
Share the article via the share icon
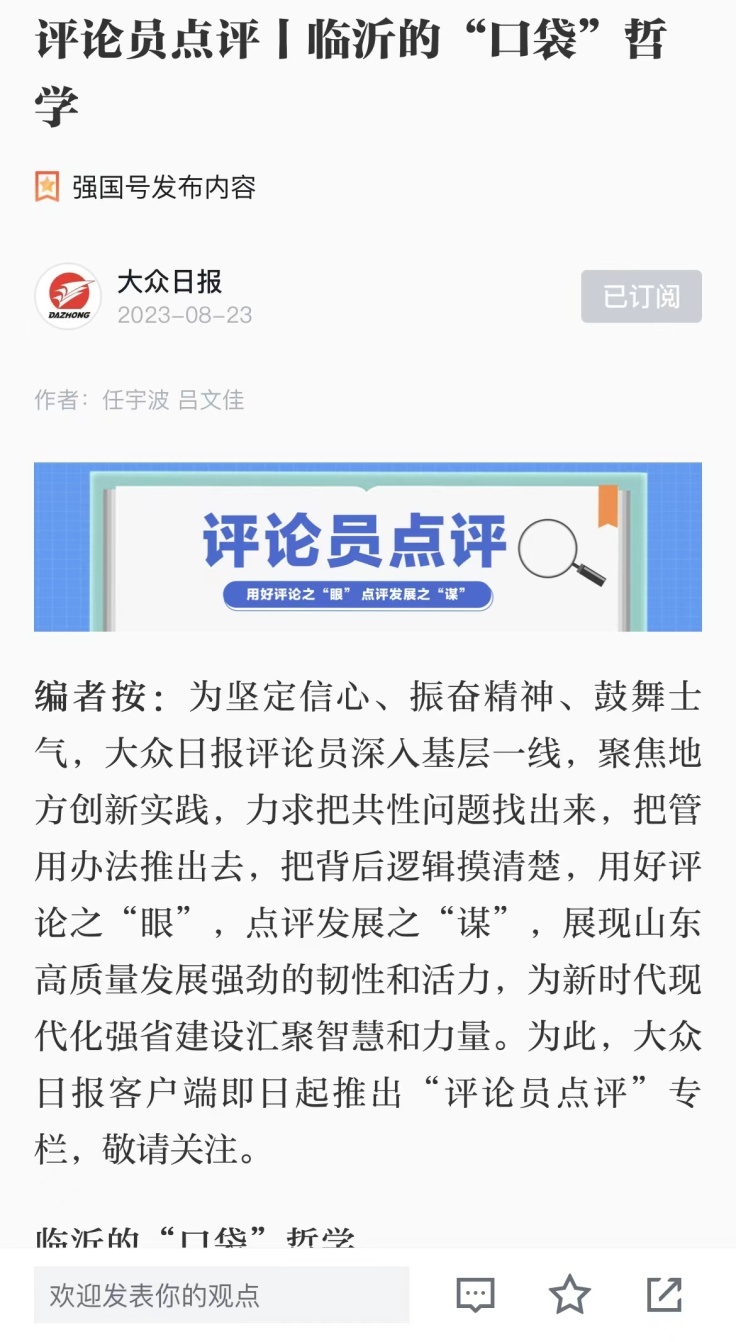click(x=664, y=1295)
